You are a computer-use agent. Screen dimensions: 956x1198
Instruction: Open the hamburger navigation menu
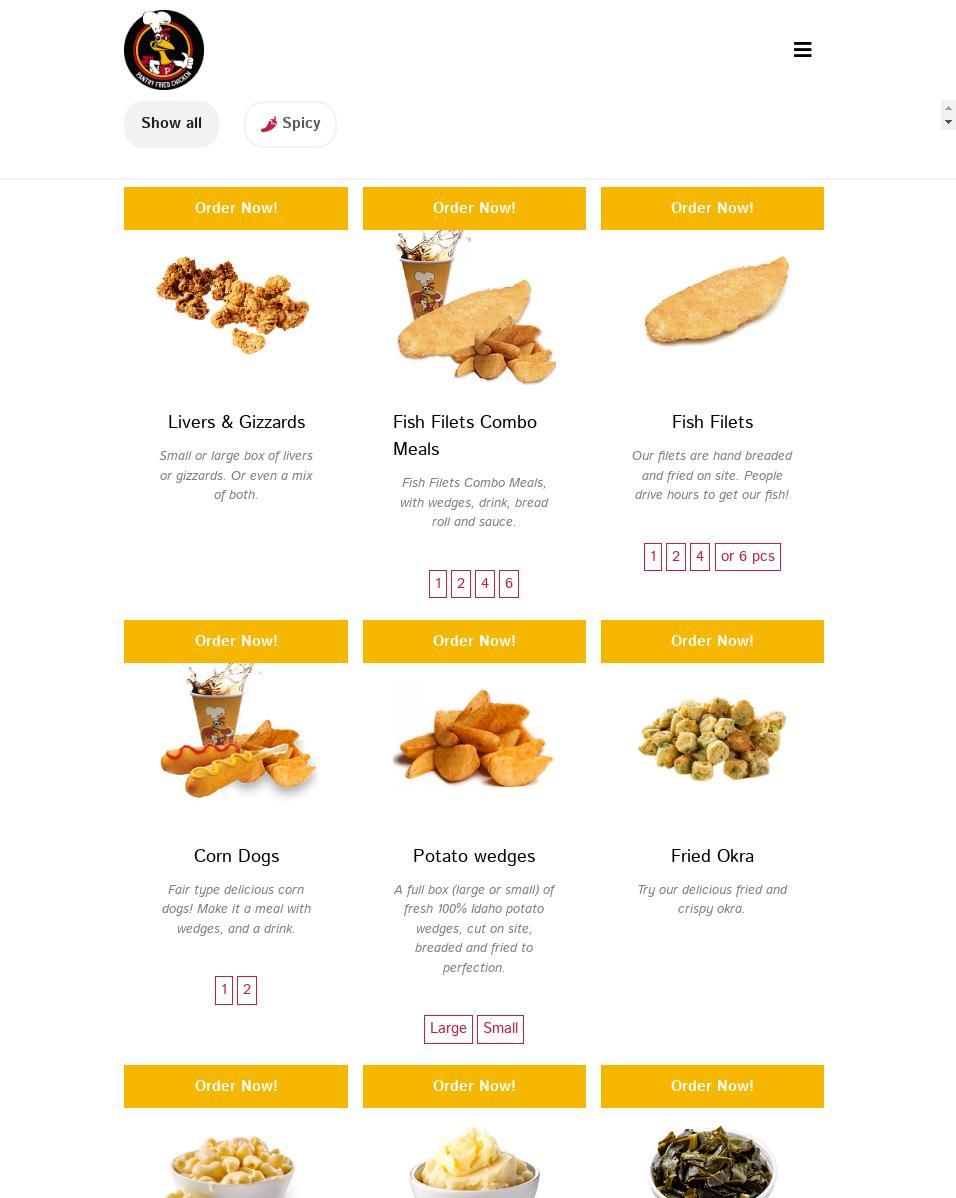coord(802,50)
